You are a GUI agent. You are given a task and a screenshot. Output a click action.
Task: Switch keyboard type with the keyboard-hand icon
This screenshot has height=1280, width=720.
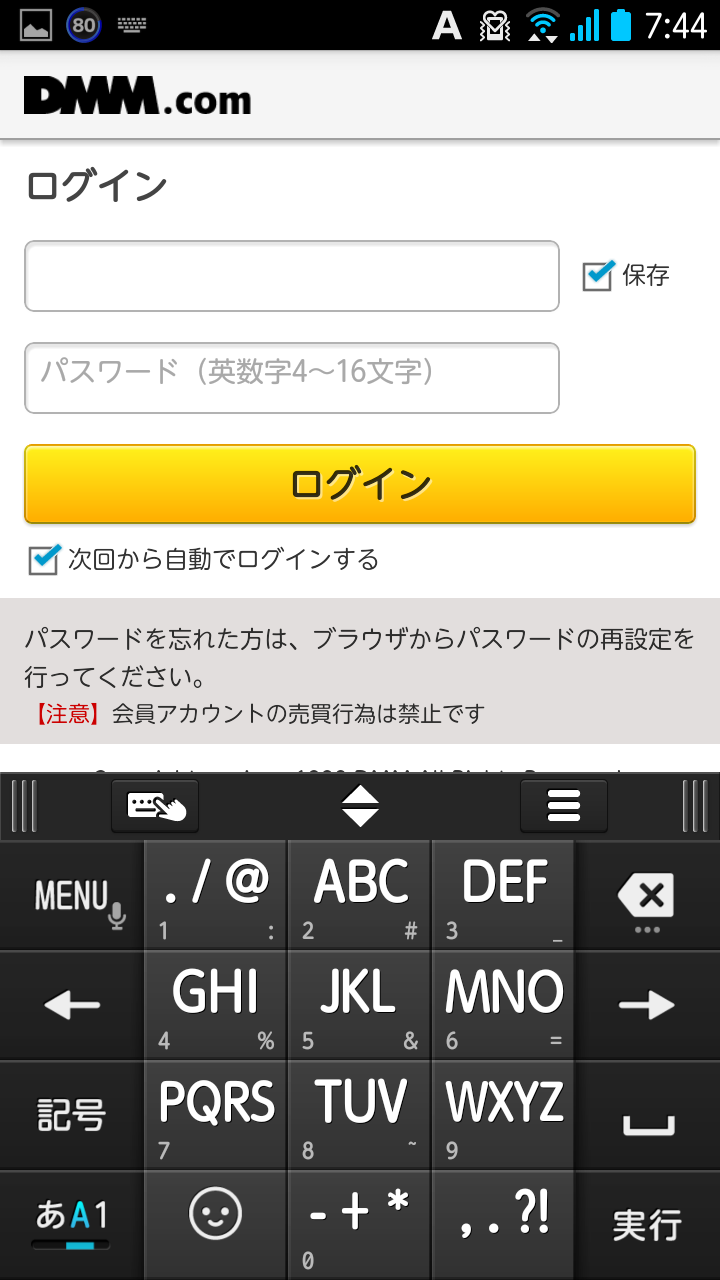155,806
